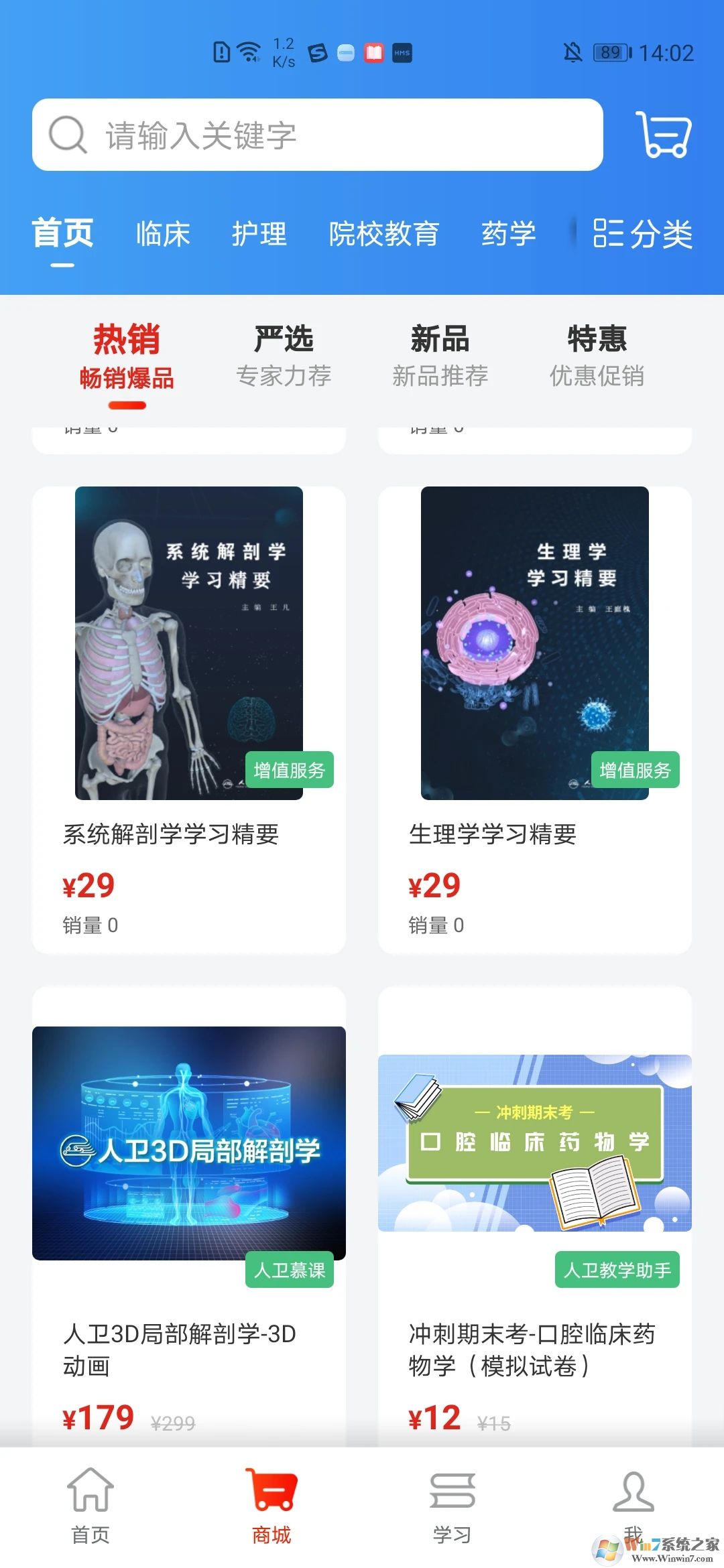Switch to the 严选 专家力荐 tab
Screen dimensions: 724x1568
(x=284, y=356)
